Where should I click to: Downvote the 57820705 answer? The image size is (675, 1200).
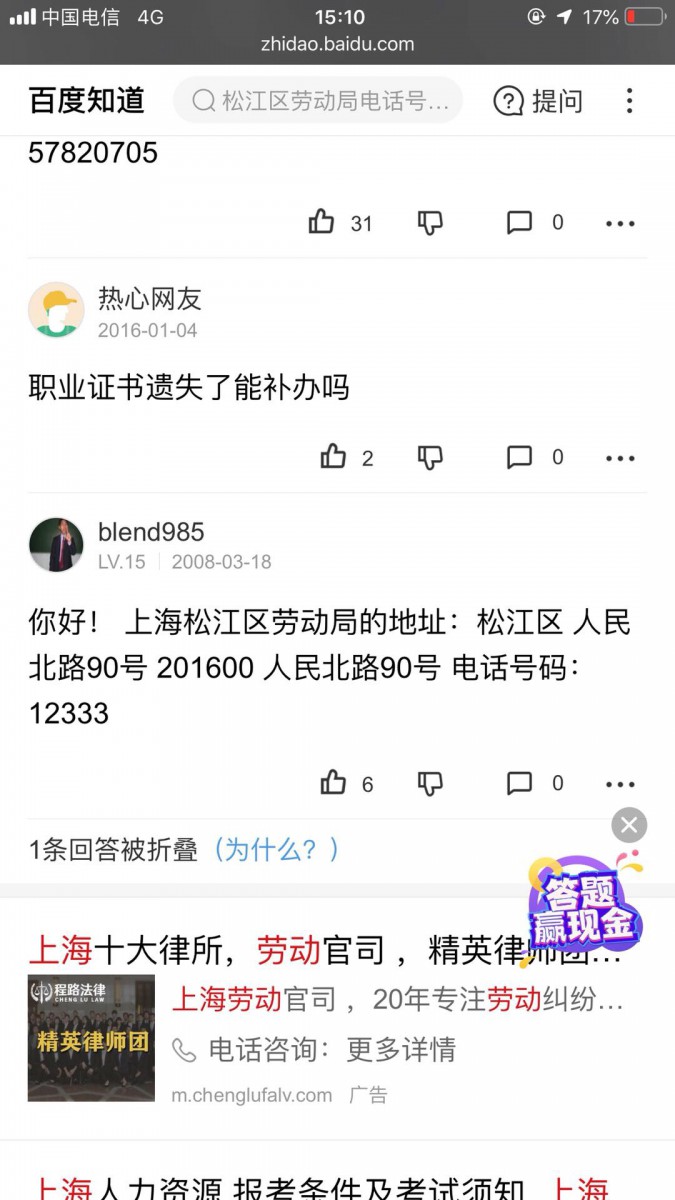point(430,222)
